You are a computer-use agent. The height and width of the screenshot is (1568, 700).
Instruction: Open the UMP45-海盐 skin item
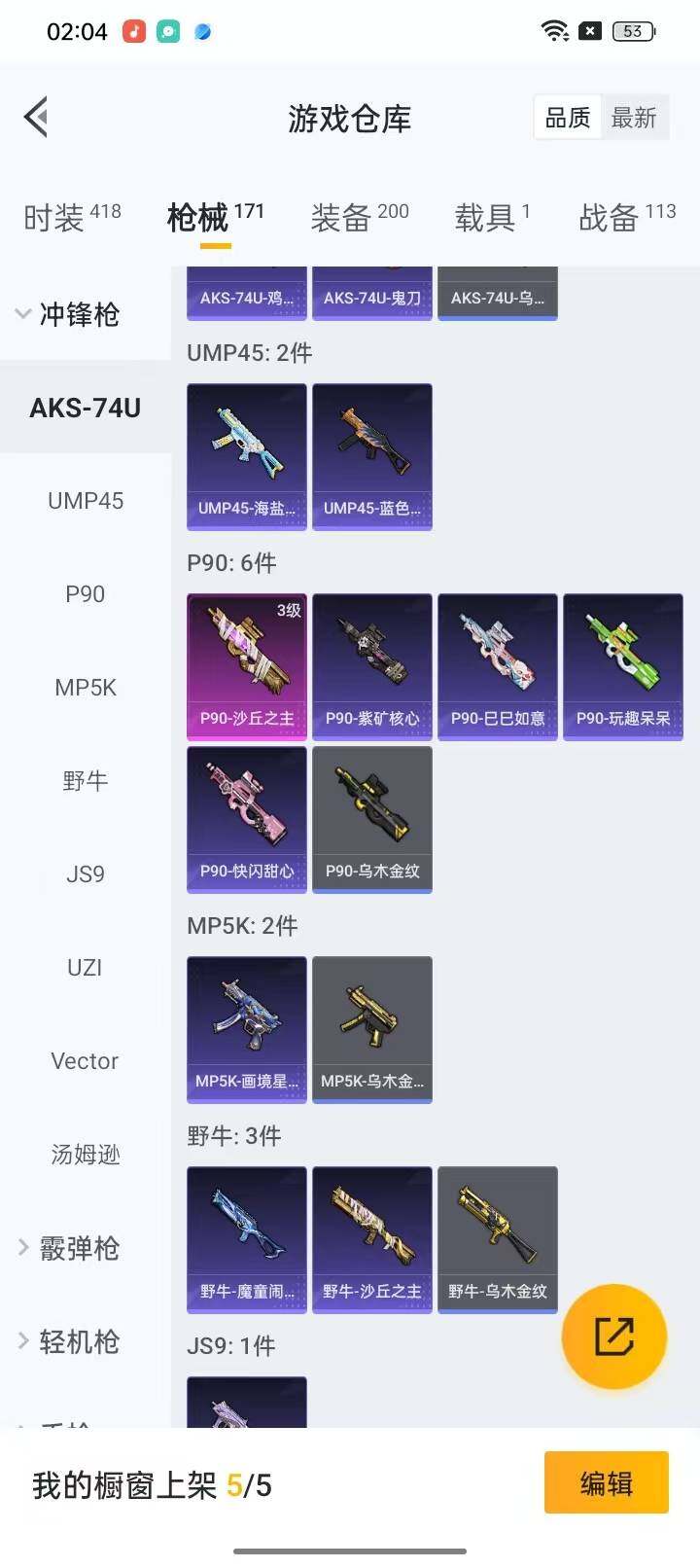tap(247, 456)
